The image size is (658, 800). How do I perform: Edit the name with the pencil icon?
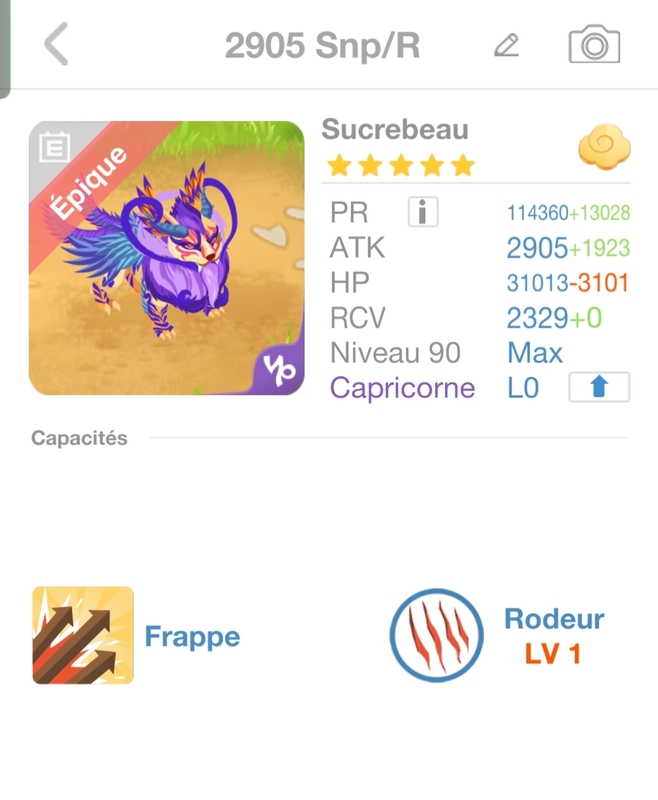(x=507, y=45)
